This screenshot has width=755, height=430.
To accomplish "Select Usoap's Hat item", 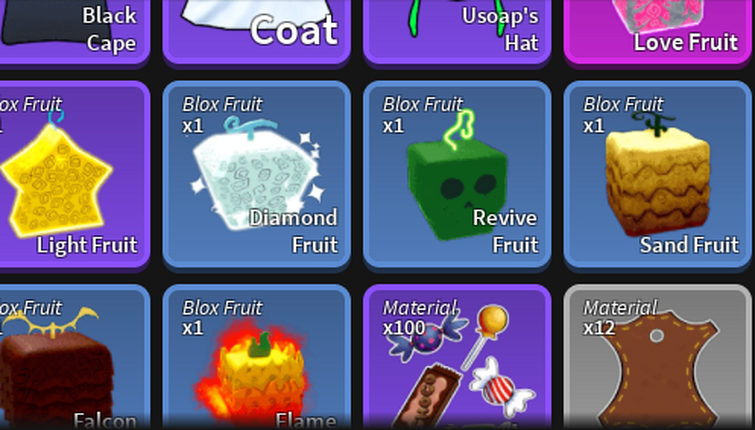I will click(458, 28).
